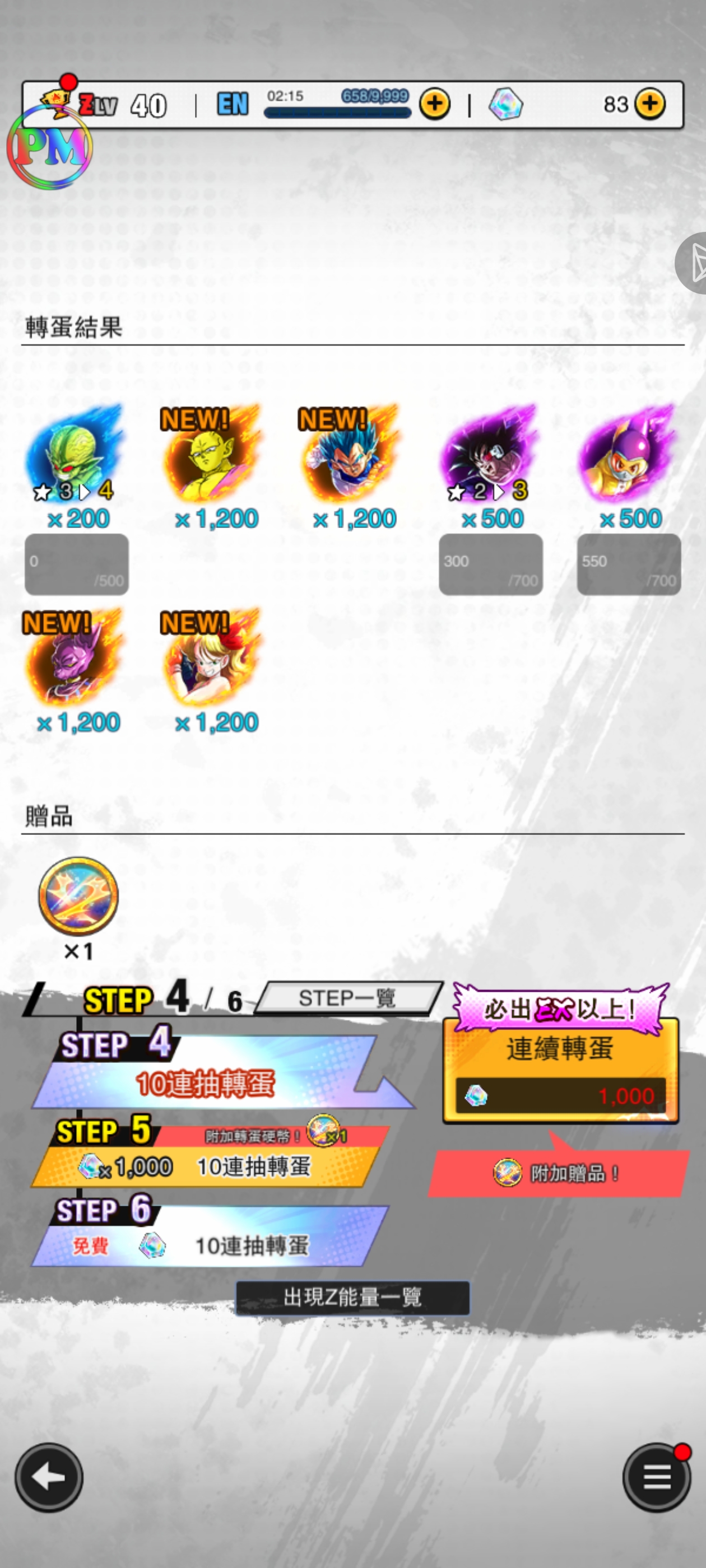The height and width of the screenshot is (1568, 706).
Task: Open the main menu button
Action: click(x=656, y=1477)
